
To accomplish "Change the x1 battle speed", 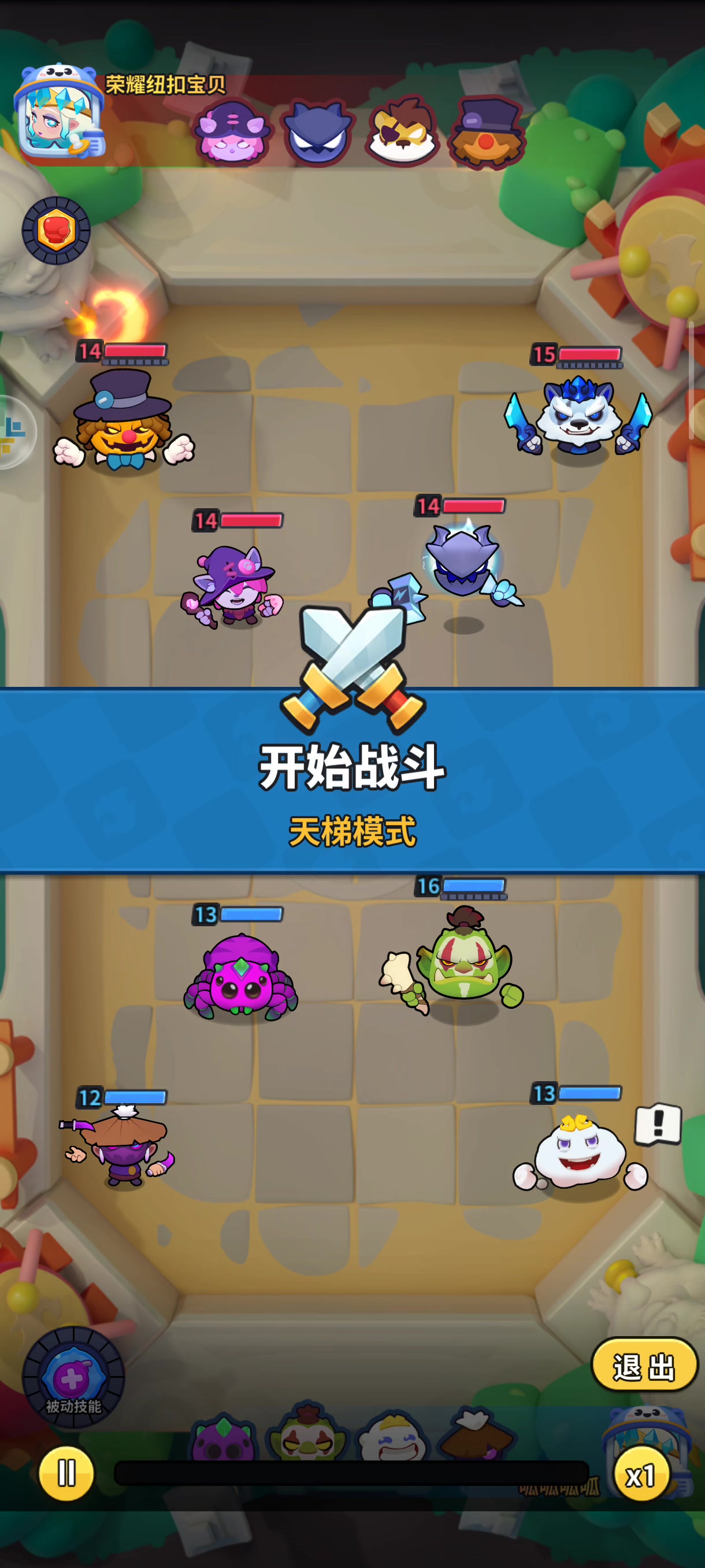I will pos(641,1475).
